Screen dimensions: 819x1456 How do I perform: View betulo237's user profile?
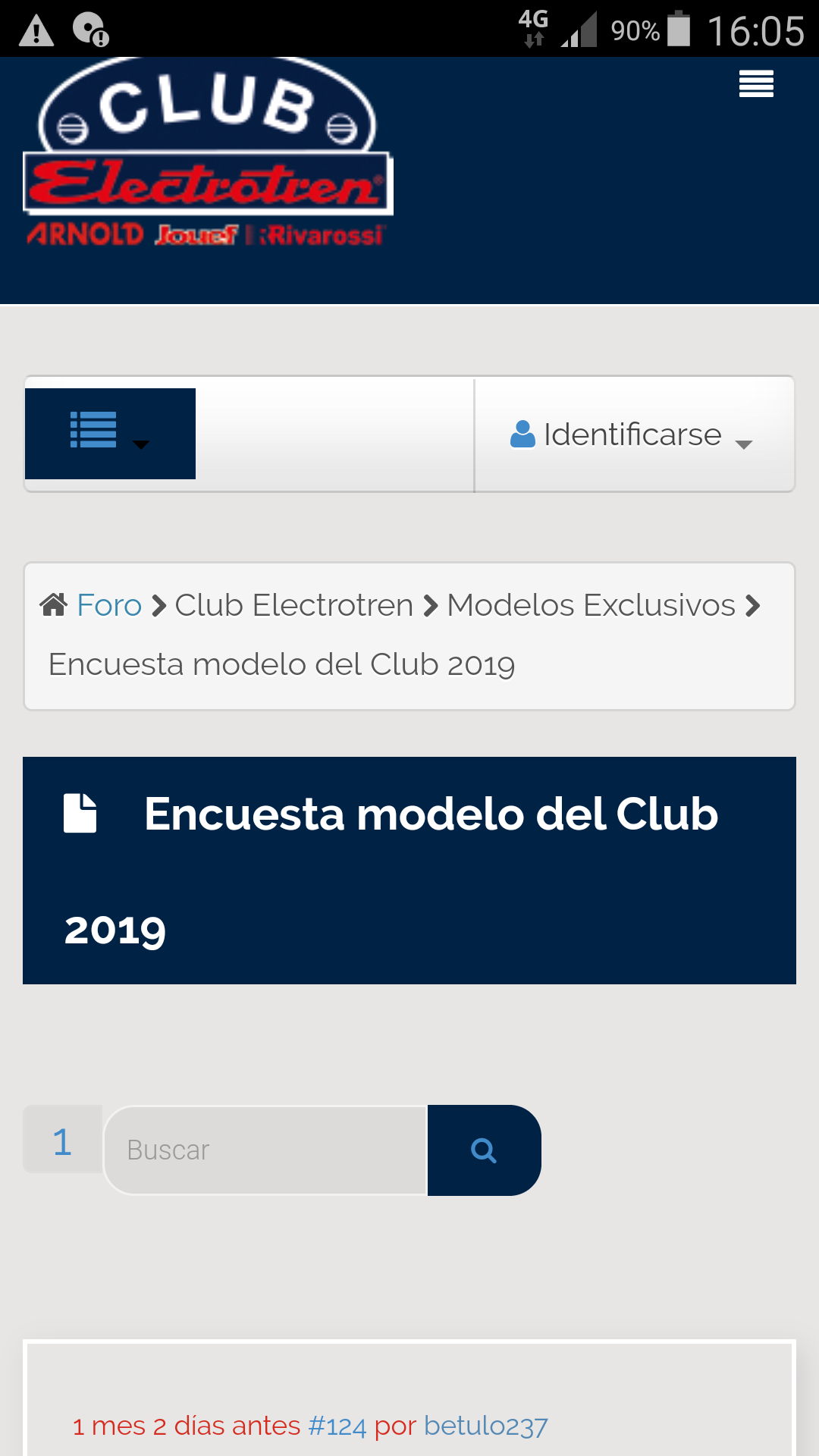[486, 1426]
